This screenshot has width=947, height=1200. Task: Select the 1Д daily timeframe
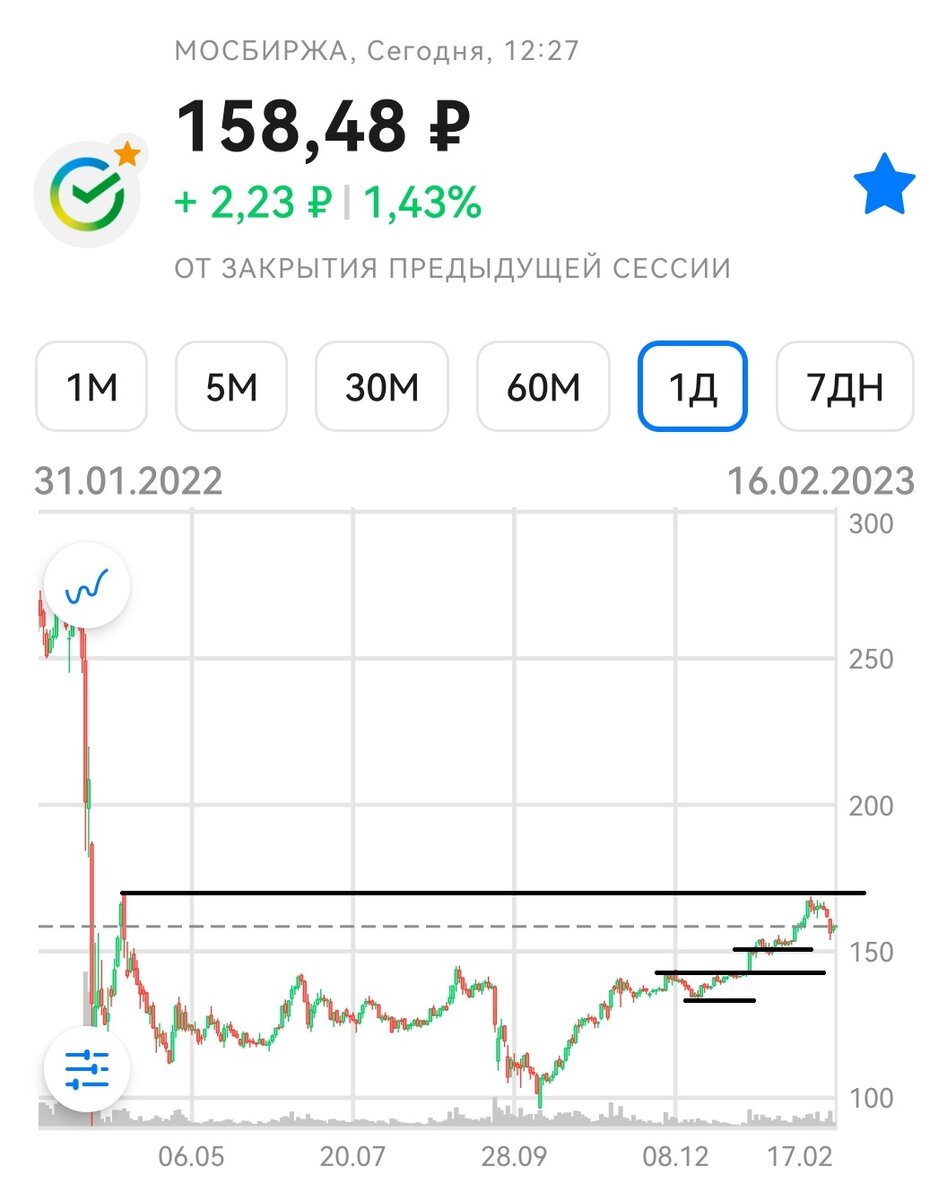(x=693, y=387)
